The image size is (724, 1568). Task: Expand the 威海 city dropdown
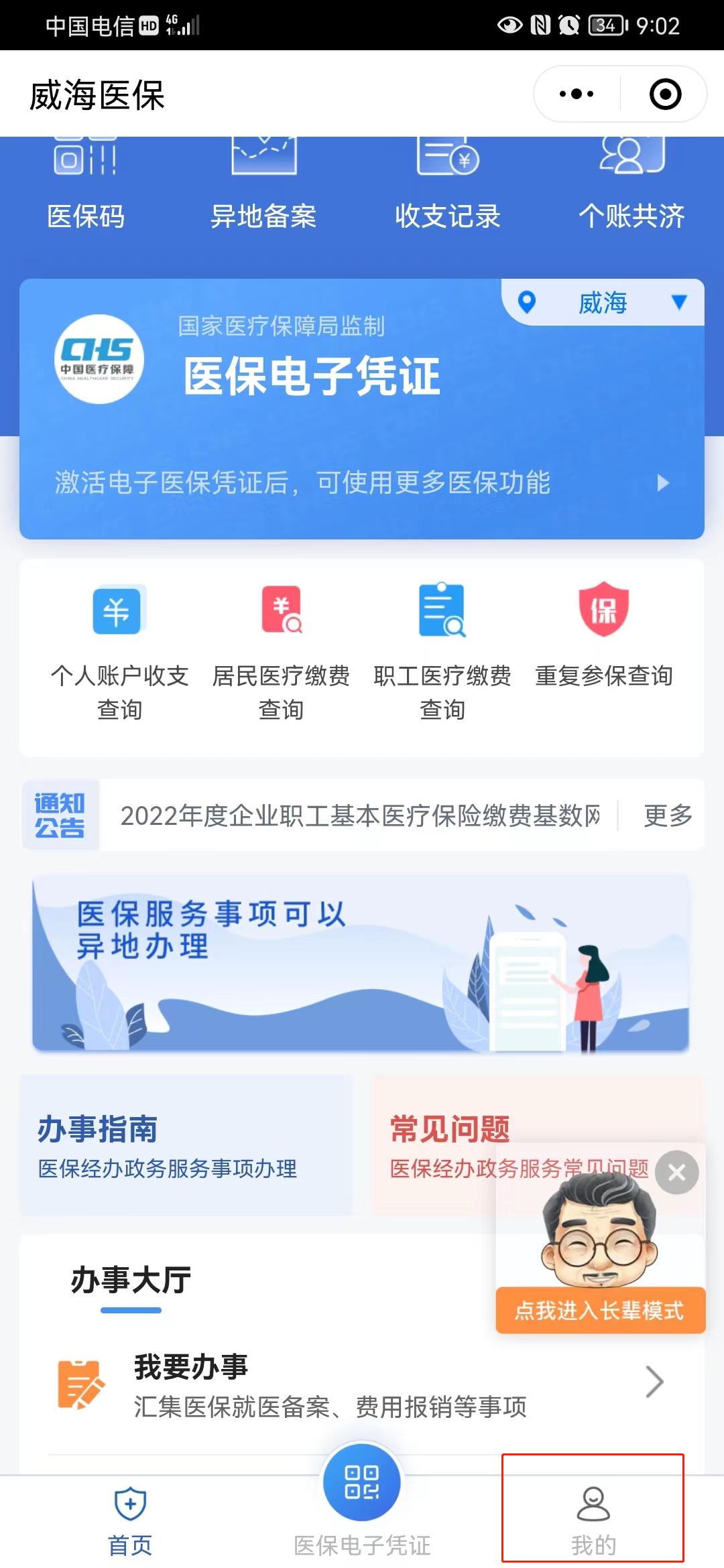[603, 303]
